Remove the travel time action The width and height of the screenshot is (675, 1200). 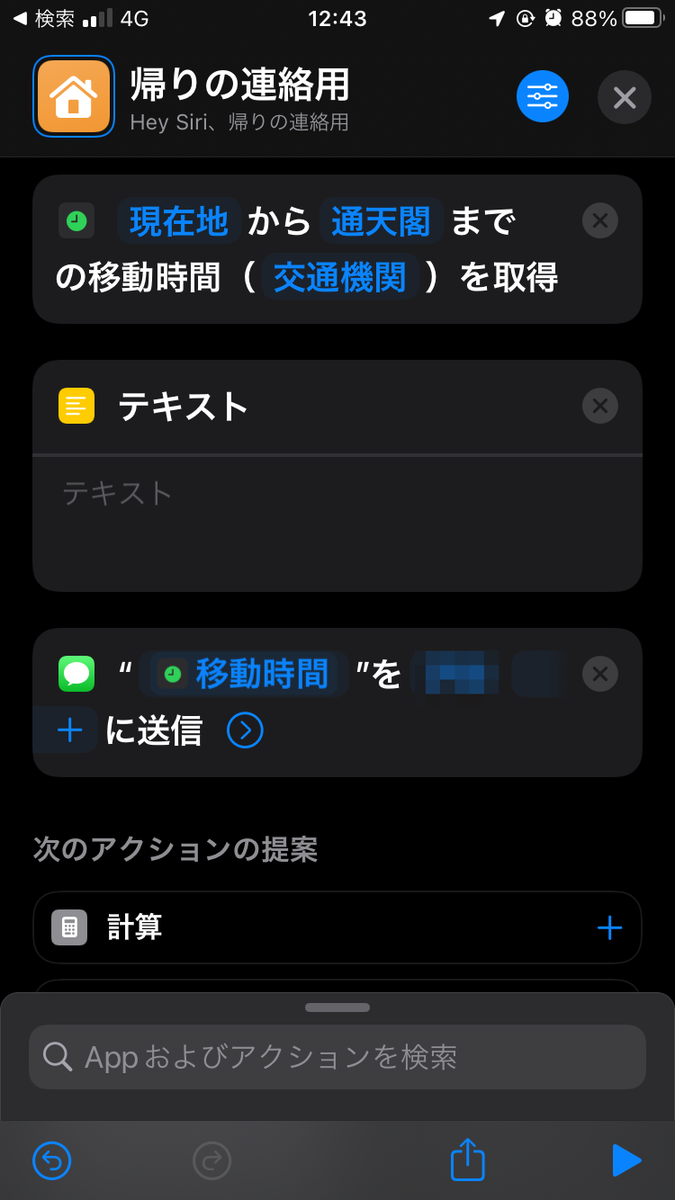(x=599, y=220)
